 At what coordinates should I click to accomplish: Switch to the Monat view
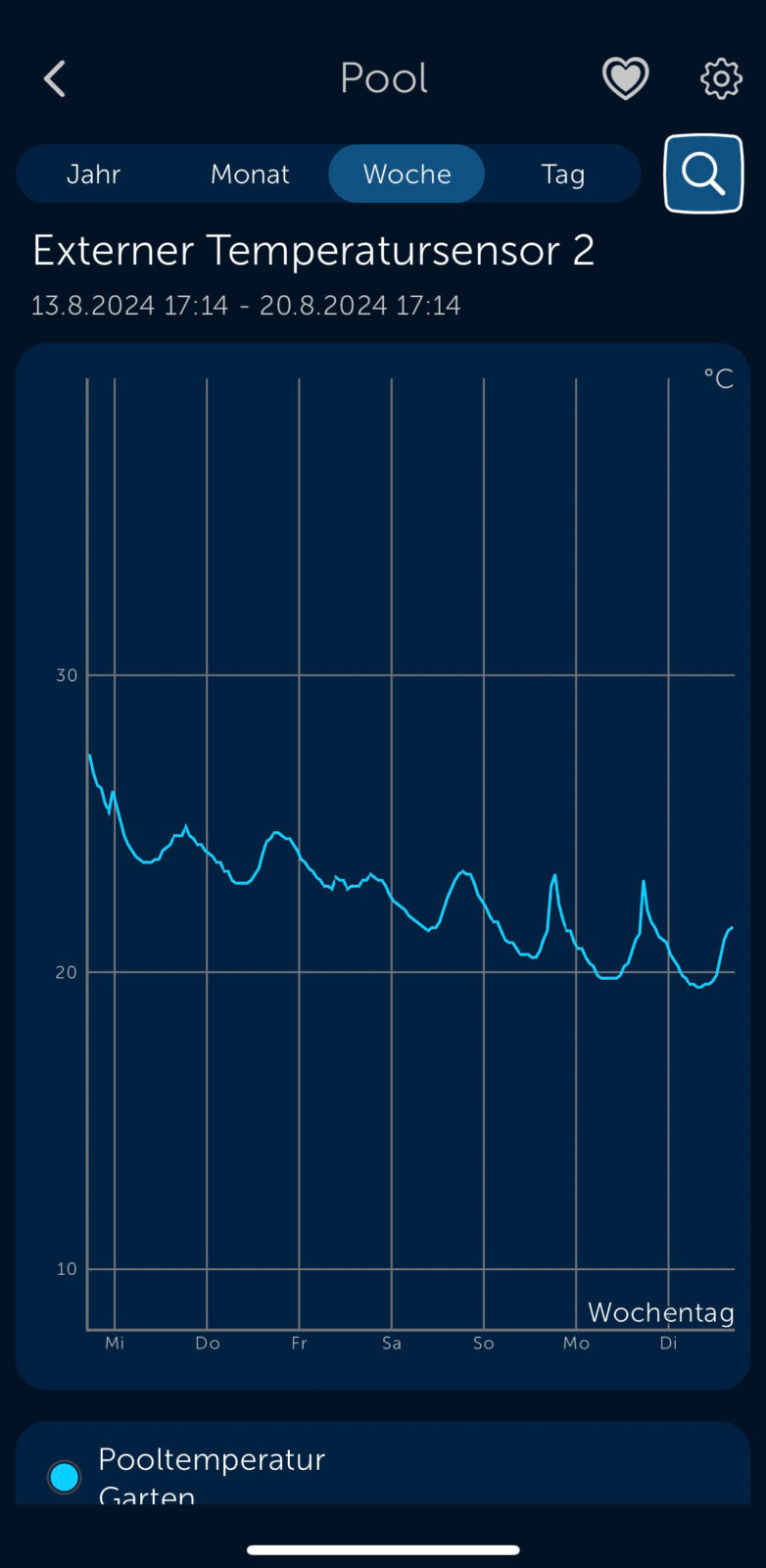pyautogui.click(x=250, y=174)
